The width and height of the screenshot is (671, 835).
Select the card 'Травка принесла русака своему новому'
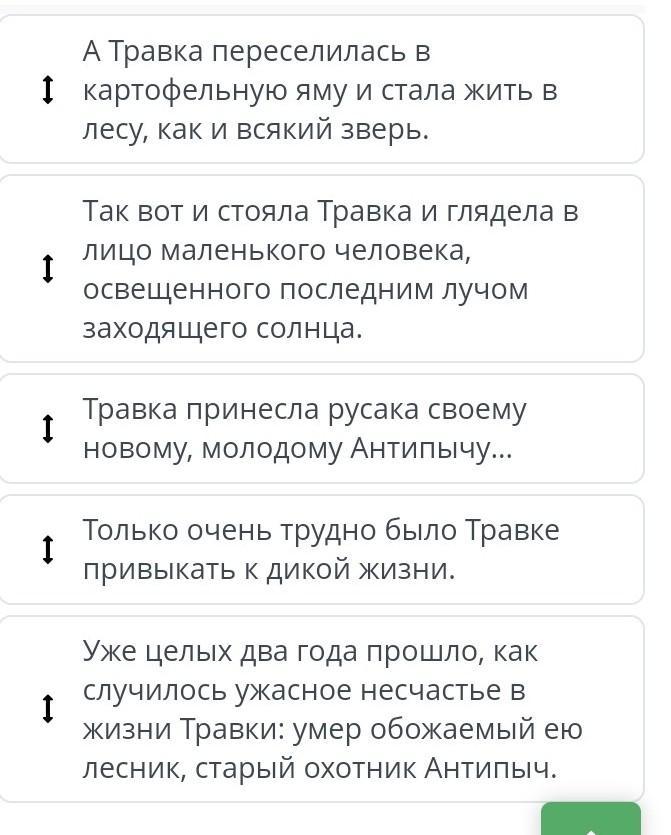pyautogui.click(x=321, y=429)
